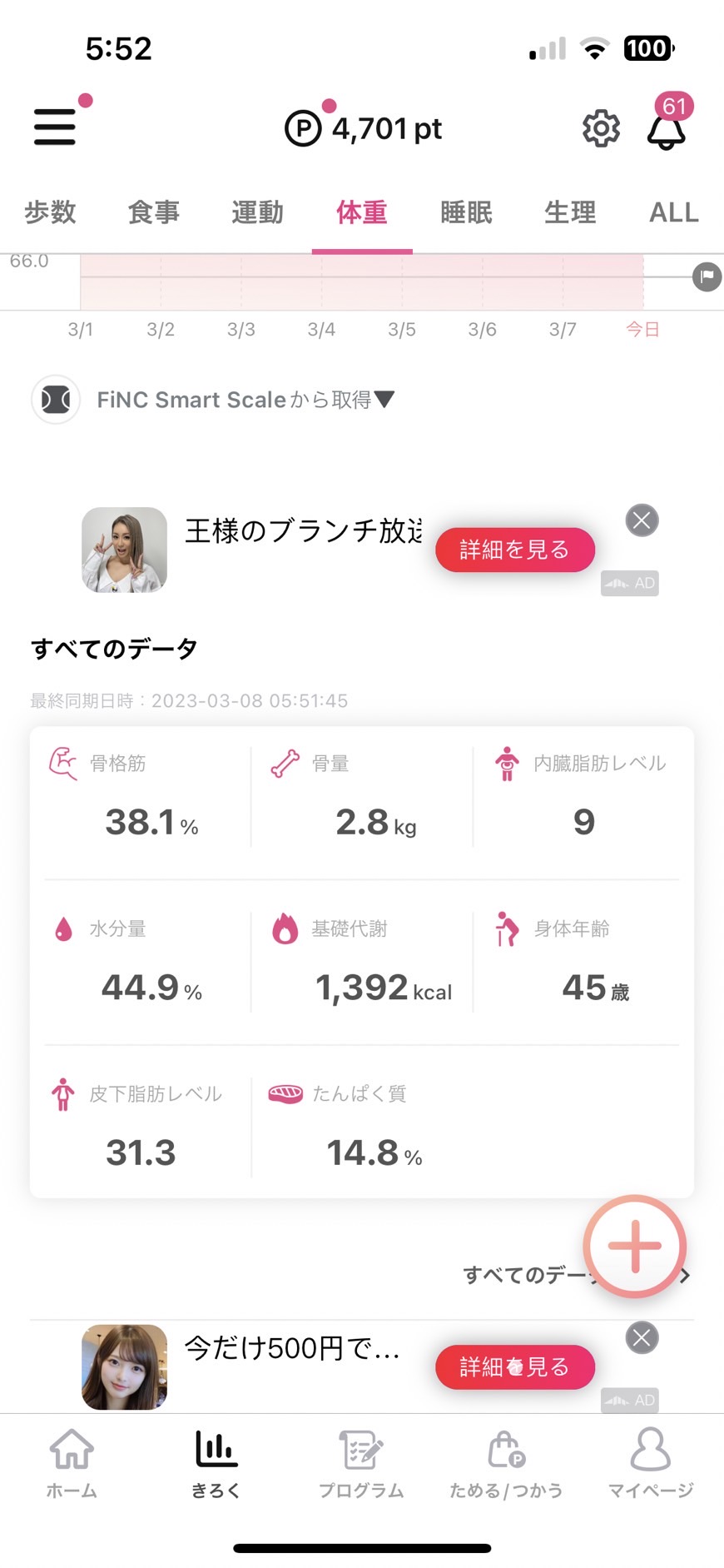View the 4,701 pt points balance
Image resolution: width=724 pixels, height=1568 pixels.
click(364, 128)
